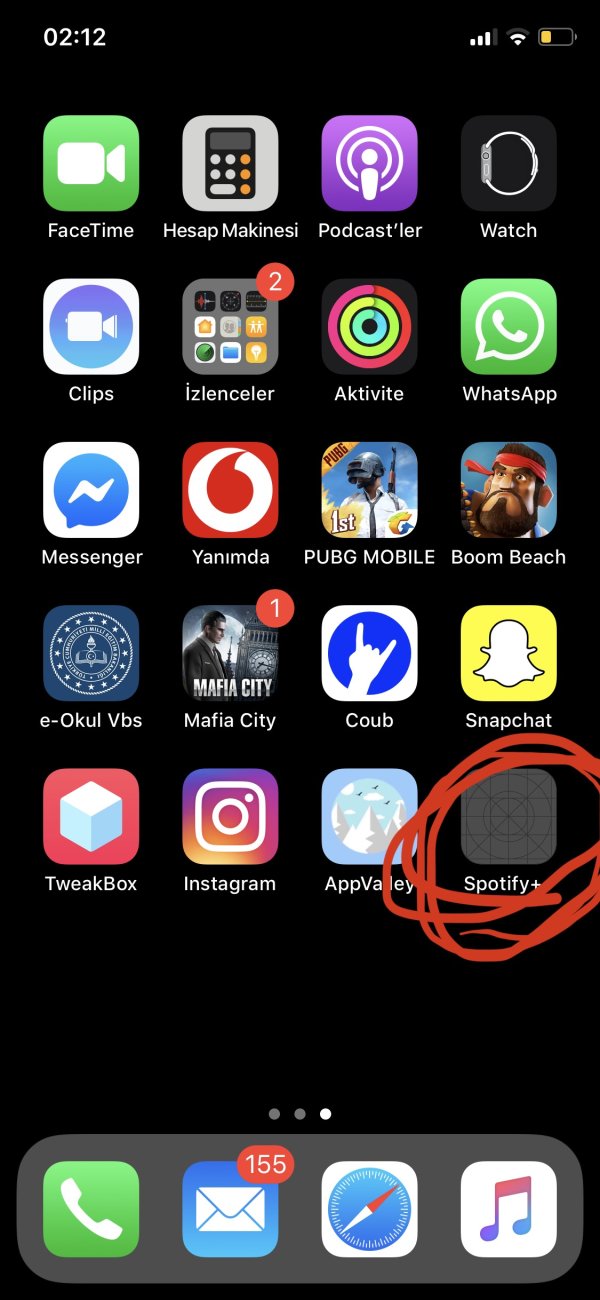
Task: Start PUBG MOBILE
Action: [369, 489]
